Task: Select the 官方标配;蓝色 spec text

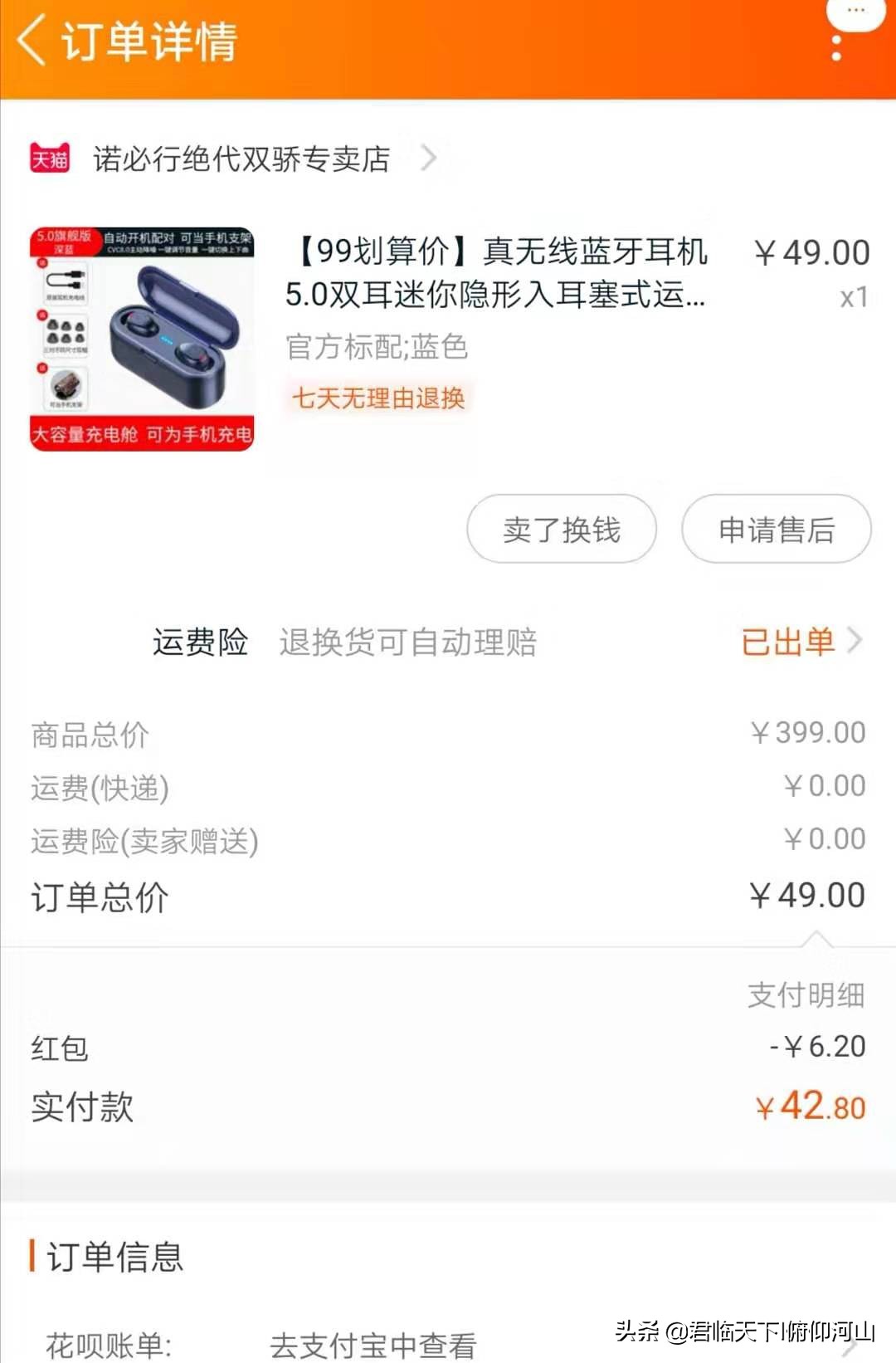Action: pos(375,348)
